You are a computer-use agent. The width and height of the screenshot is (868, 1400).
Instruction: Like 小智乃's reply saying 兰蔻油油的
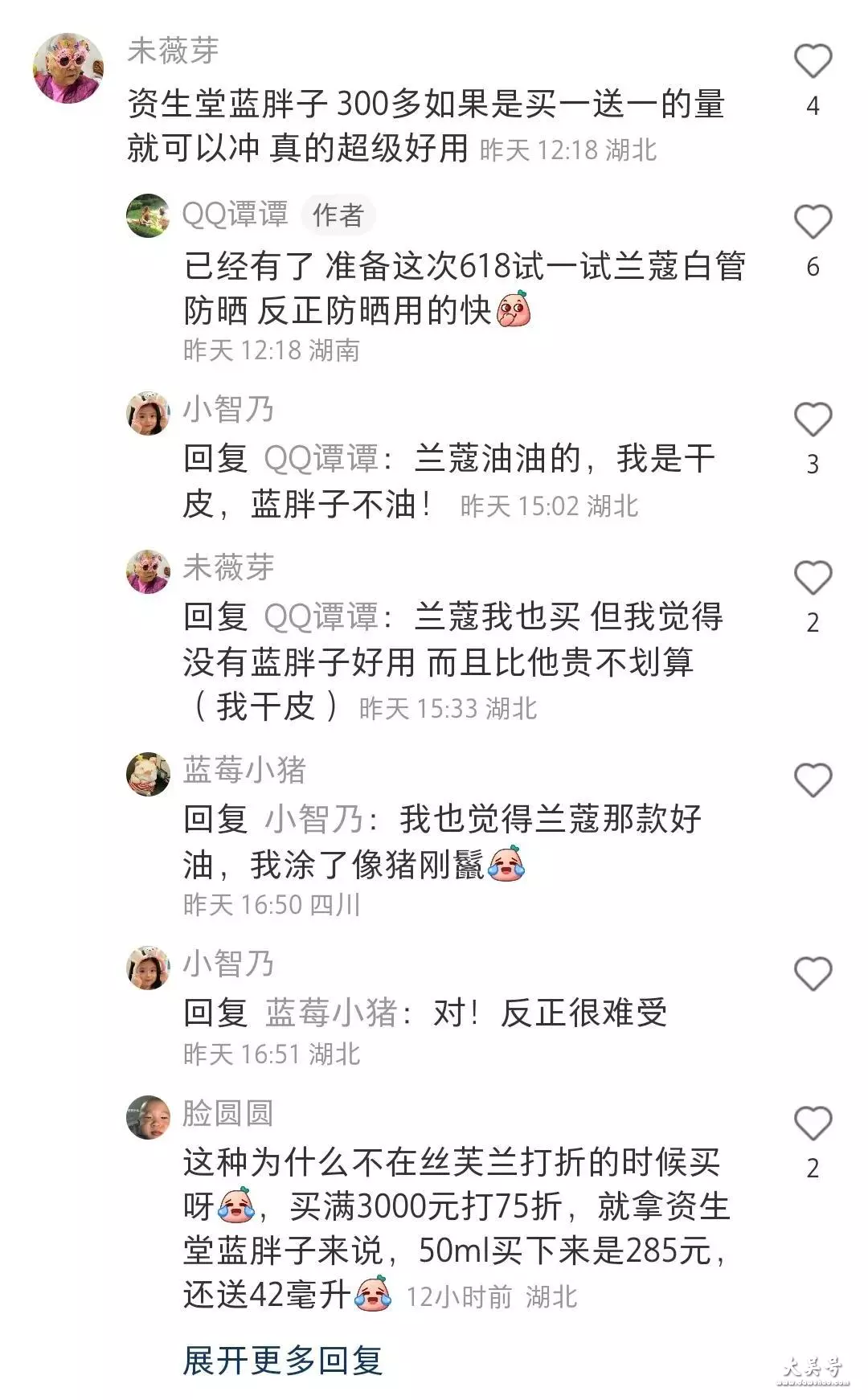813,420
